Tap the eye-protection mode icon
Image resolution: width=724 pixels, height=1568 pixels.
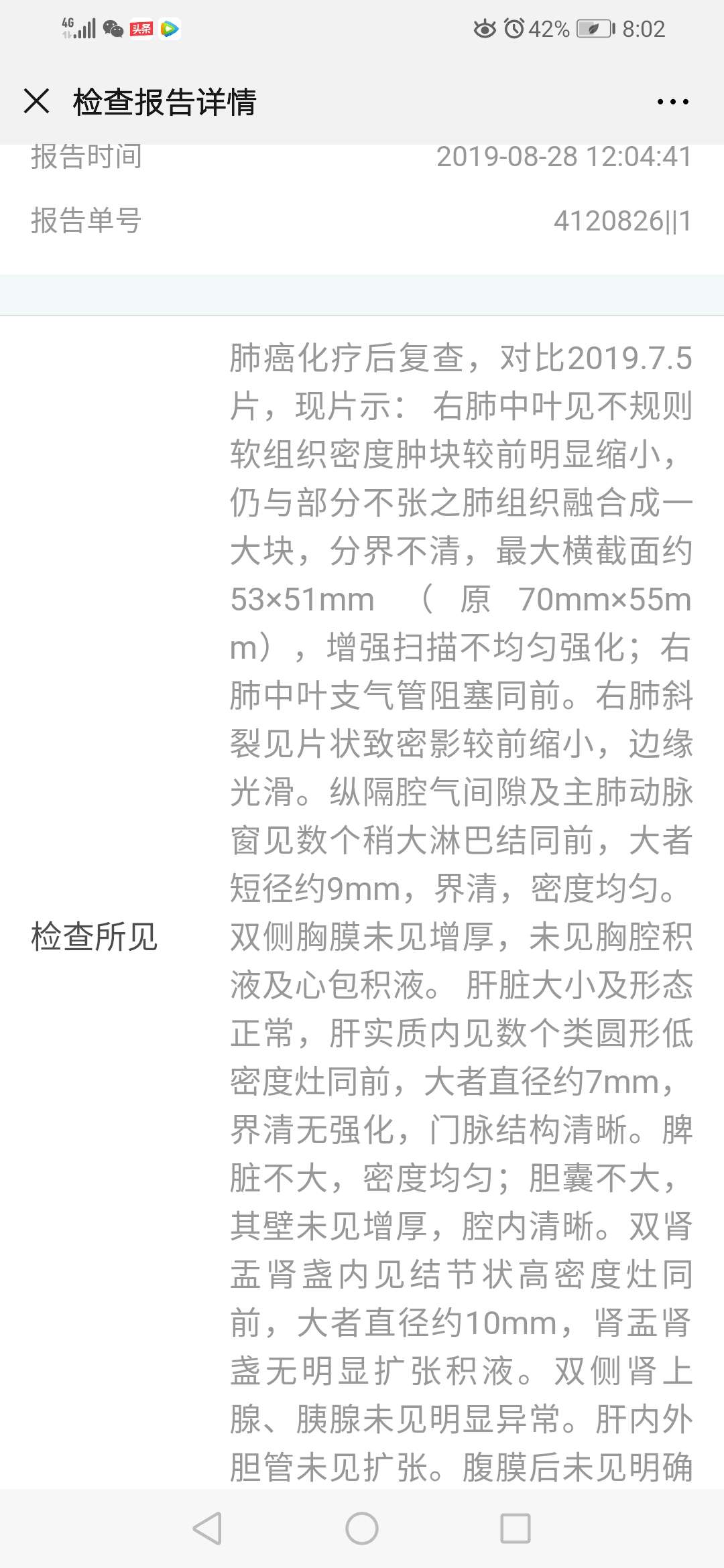pos(485,28)
